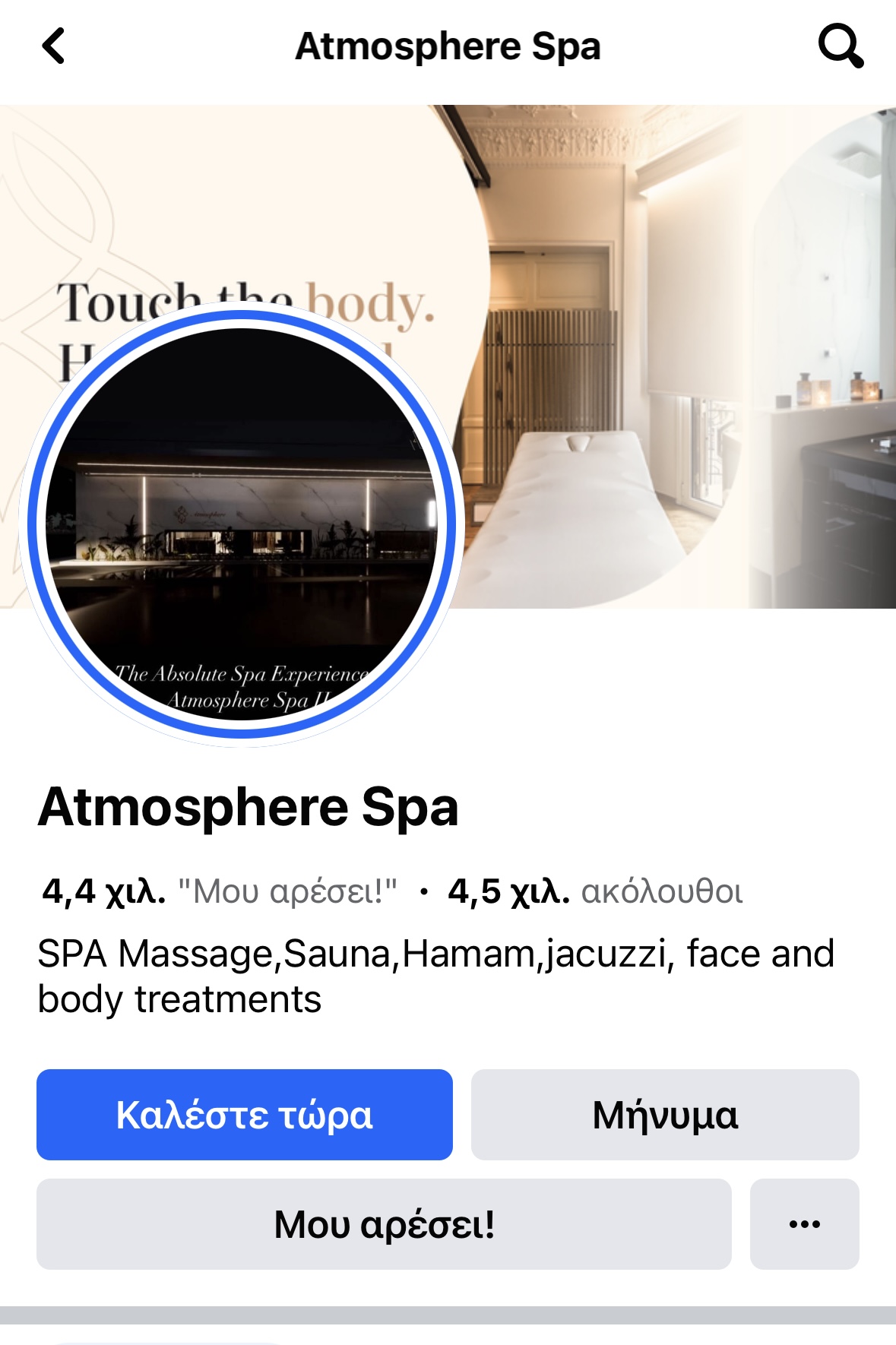View the Atmosphere Spa profile picture

tap(242, 524)
